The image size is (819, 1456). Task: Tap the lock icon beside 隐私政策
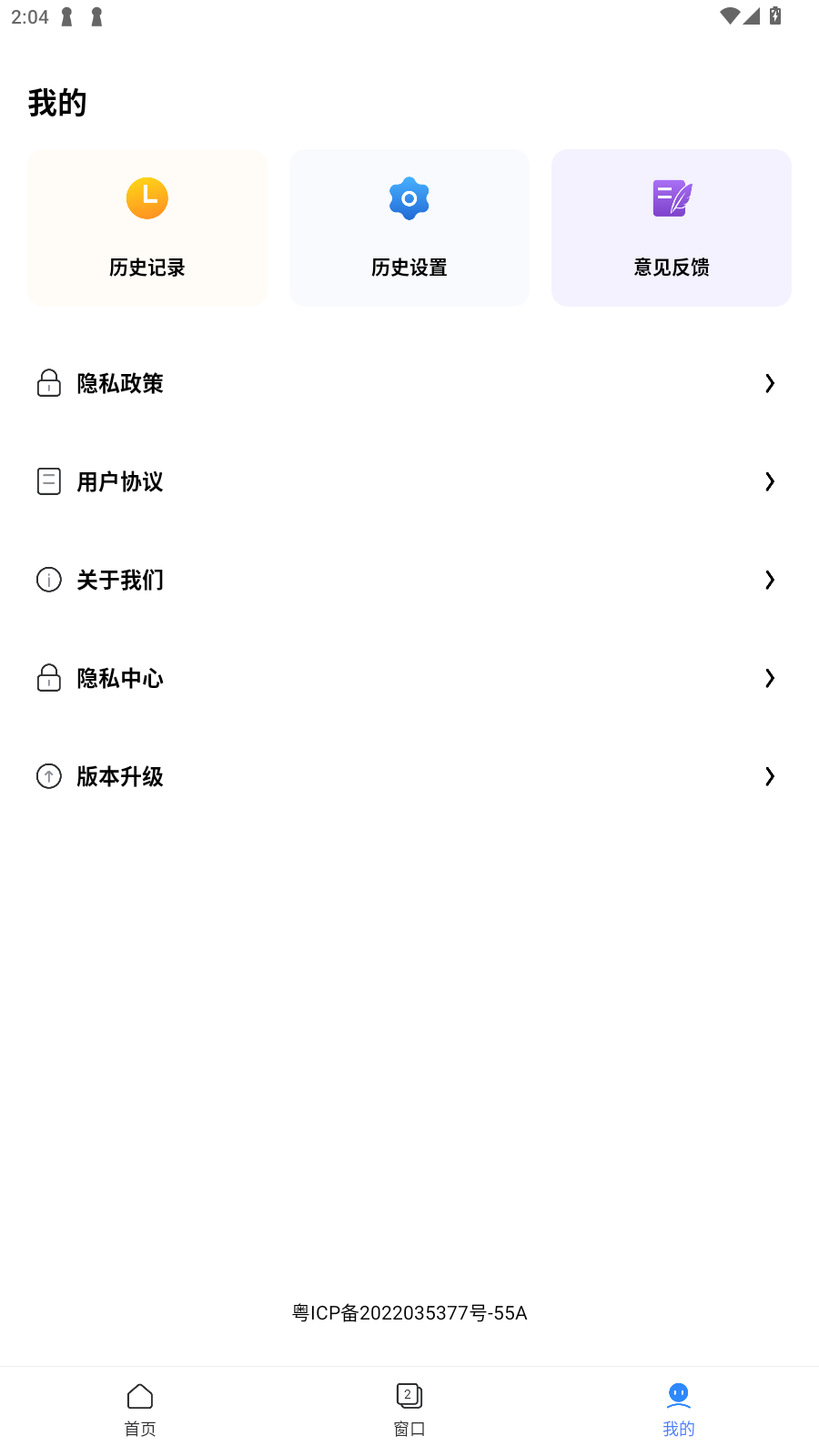pos(48,383)
